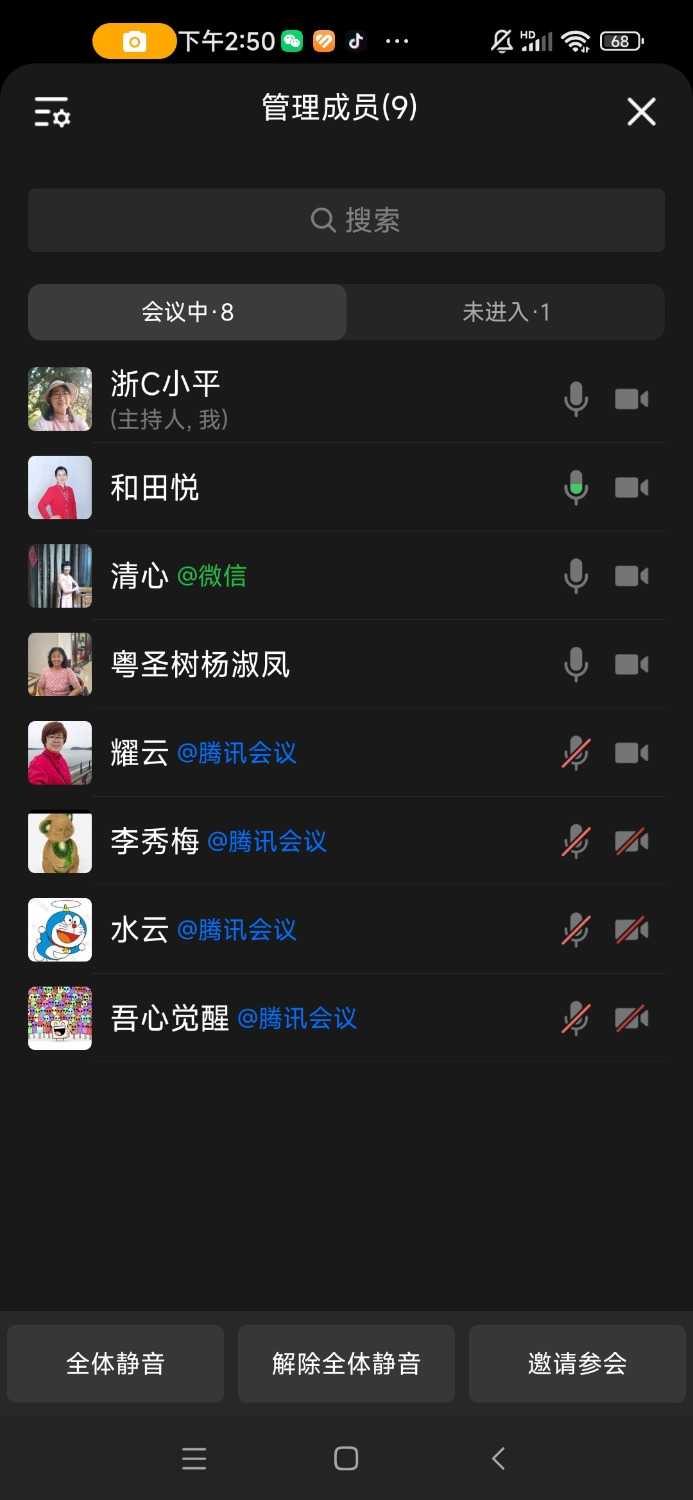Tap 解除全体静音 to unmute everyone
Image resolution: width=693 pixels, height=1500 pixels.
346,1363
